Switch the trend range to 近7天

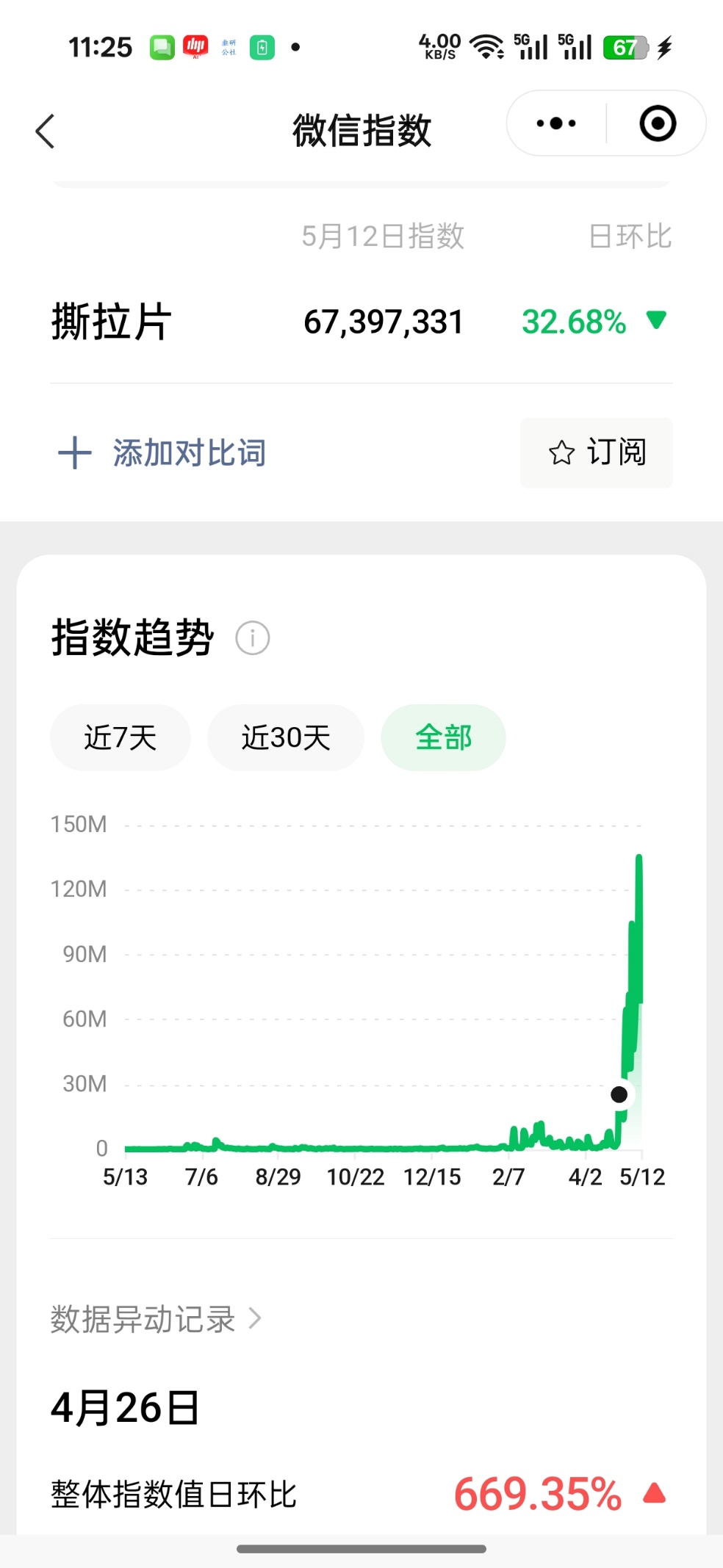click(x=120, y=737)
